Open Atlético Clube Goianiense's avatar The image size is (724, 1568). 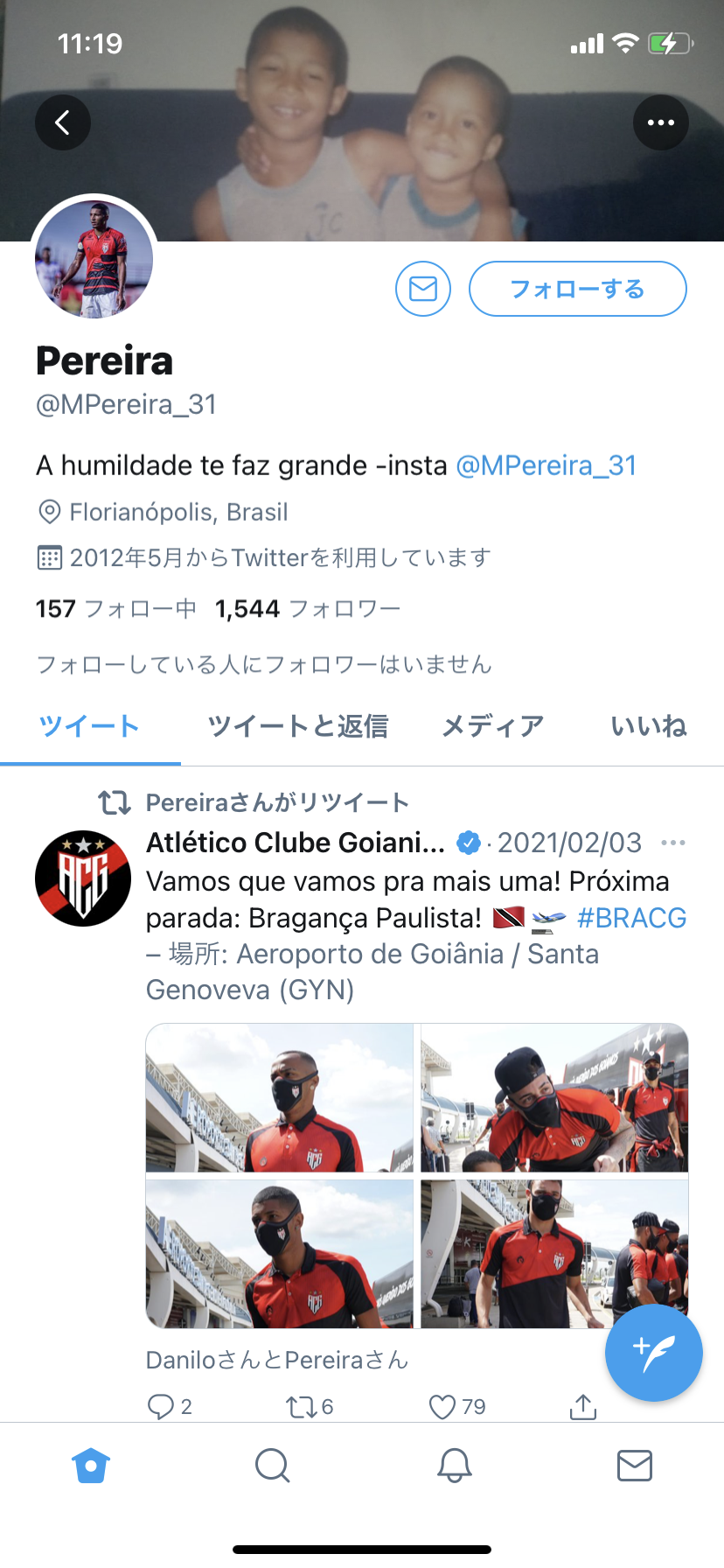[x=83, y=878]
